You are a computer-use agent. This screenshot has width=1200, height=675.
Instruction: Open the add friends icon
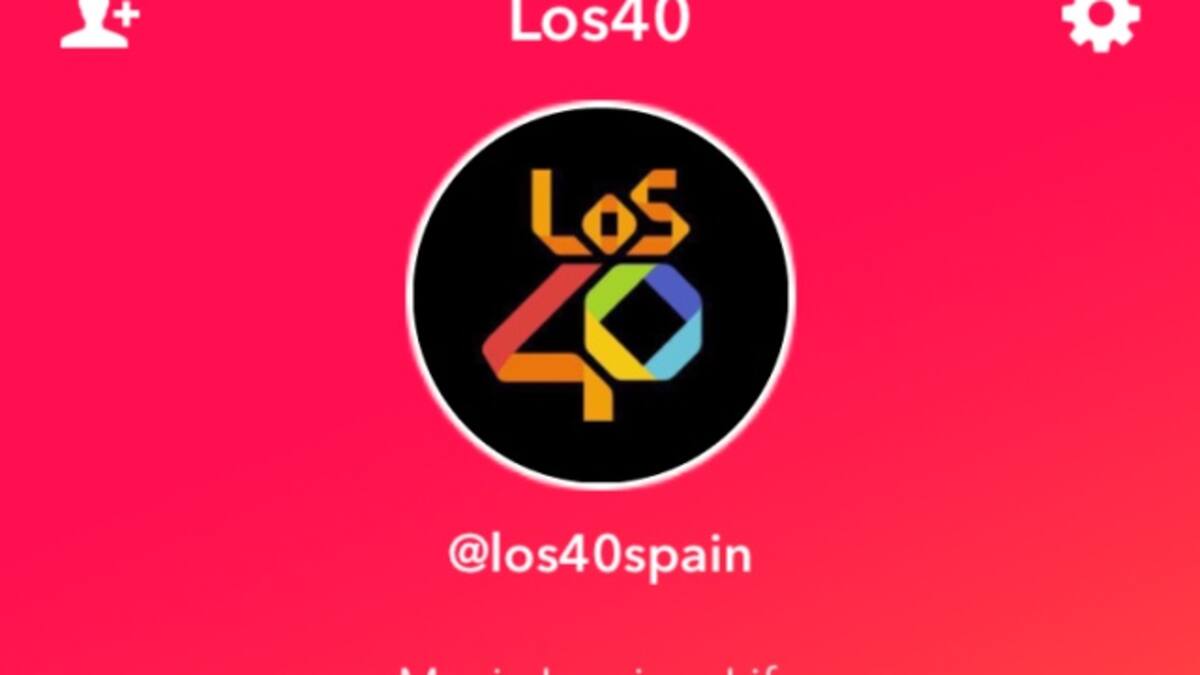coord(98,22)
